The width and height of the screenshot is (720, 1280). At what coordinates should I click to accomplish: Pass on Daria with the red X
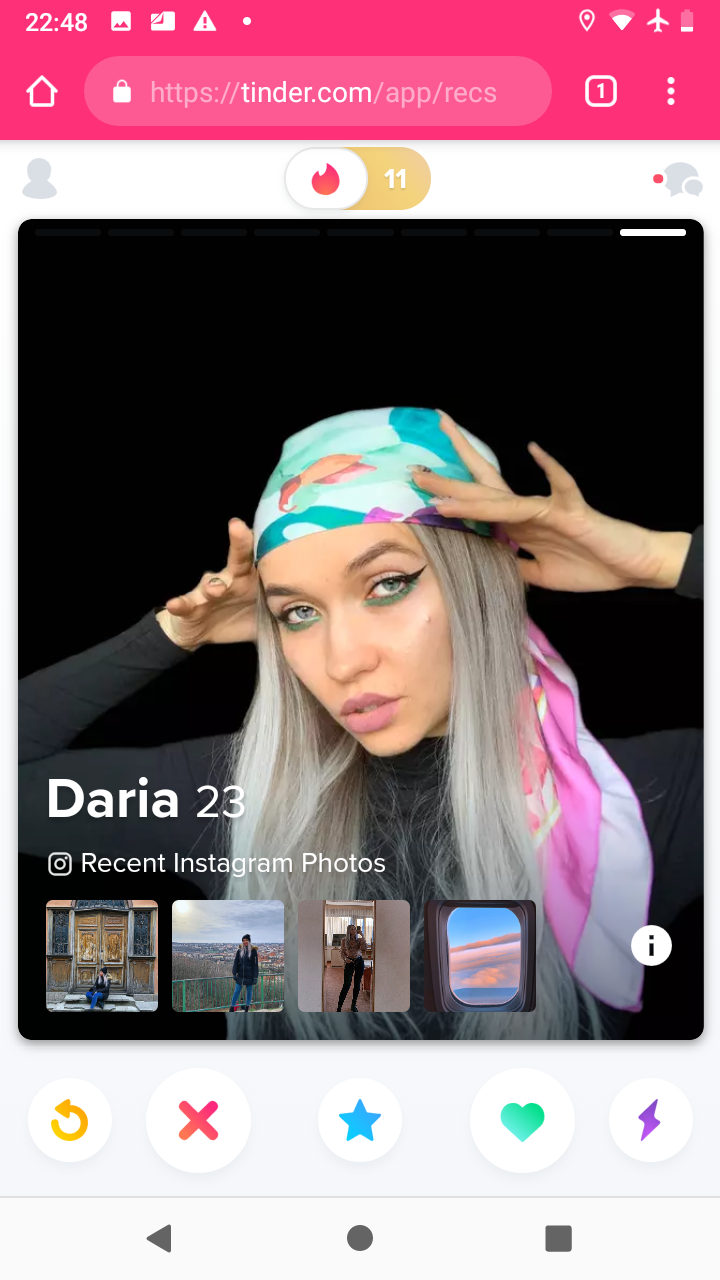[198, 1120]
